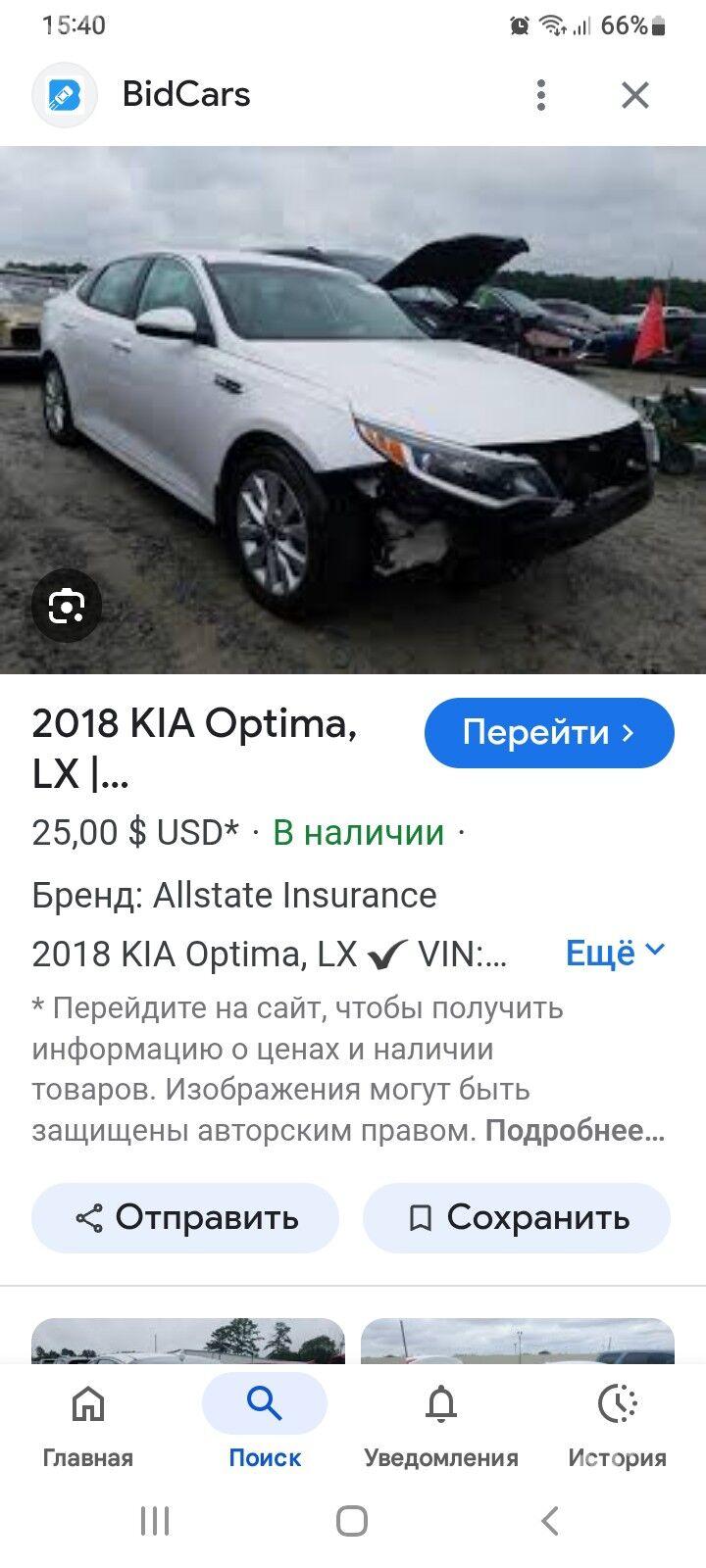This screenshot has width=706, height=1568.
Task: Open the BidCars source icon
Action: 65,95
